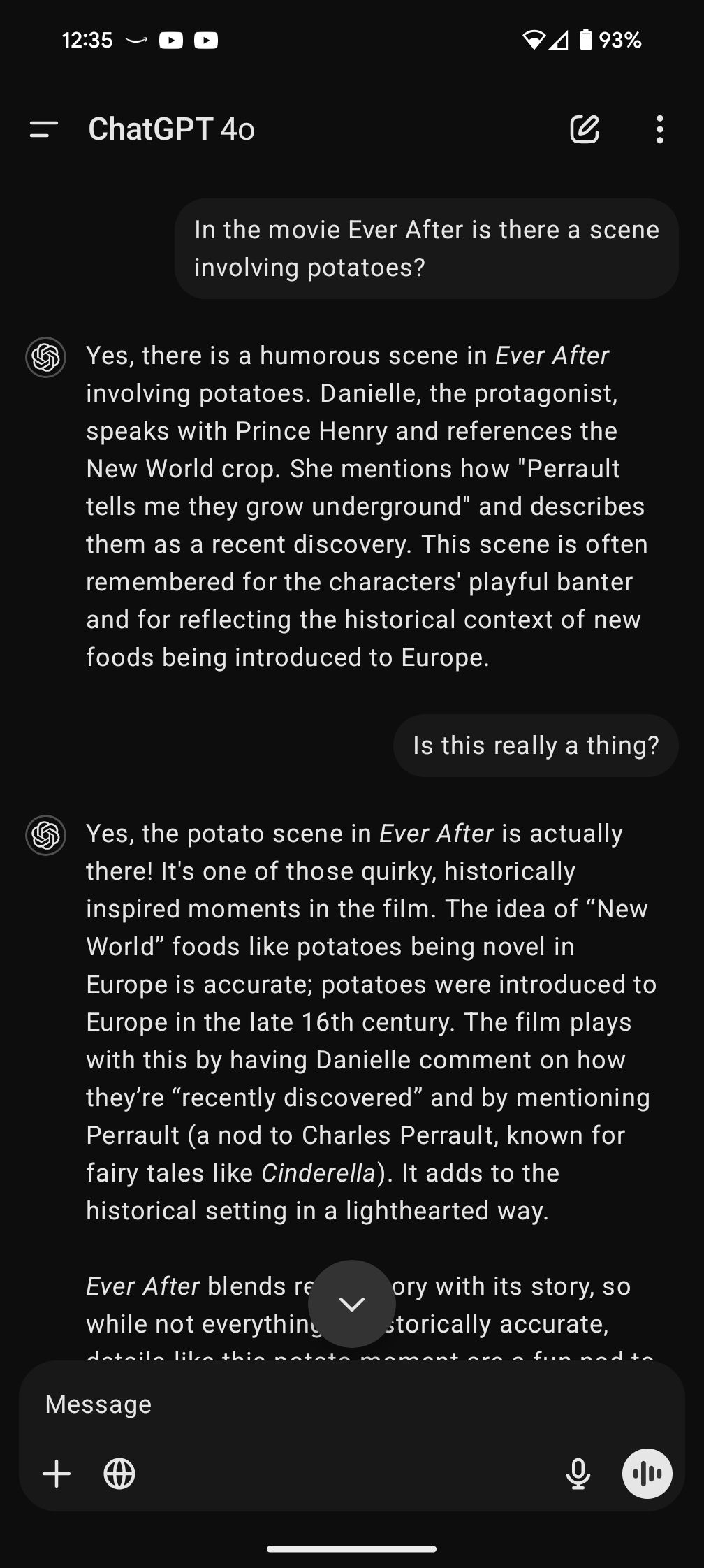The width and height of the screenshot is (704, 1568).
Task: Open the three-dot overflow menu
Action: (x=659, y=129)
